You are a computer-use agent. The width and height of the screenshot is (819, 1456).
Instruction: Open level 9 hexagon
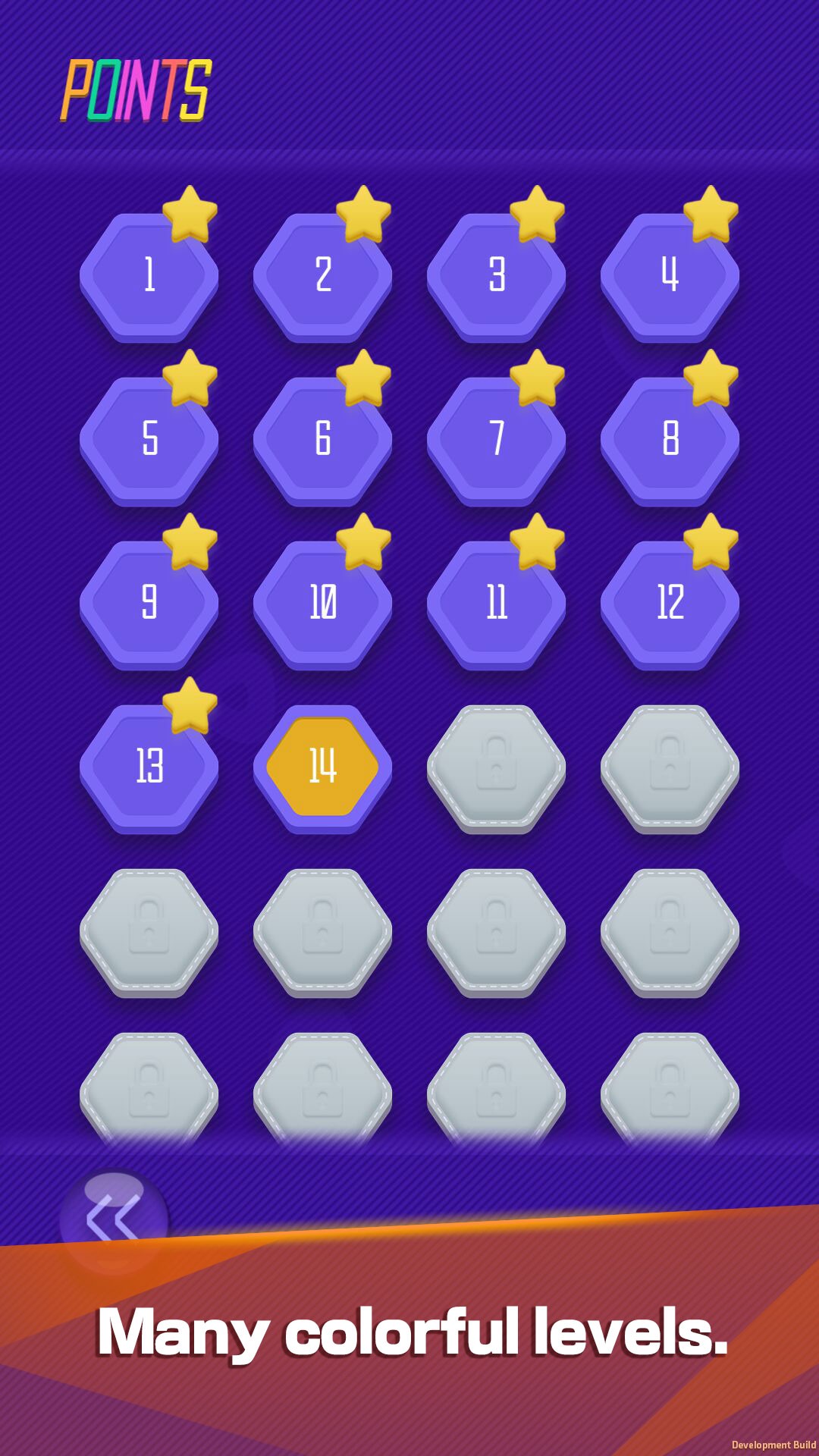coord(149,603)
